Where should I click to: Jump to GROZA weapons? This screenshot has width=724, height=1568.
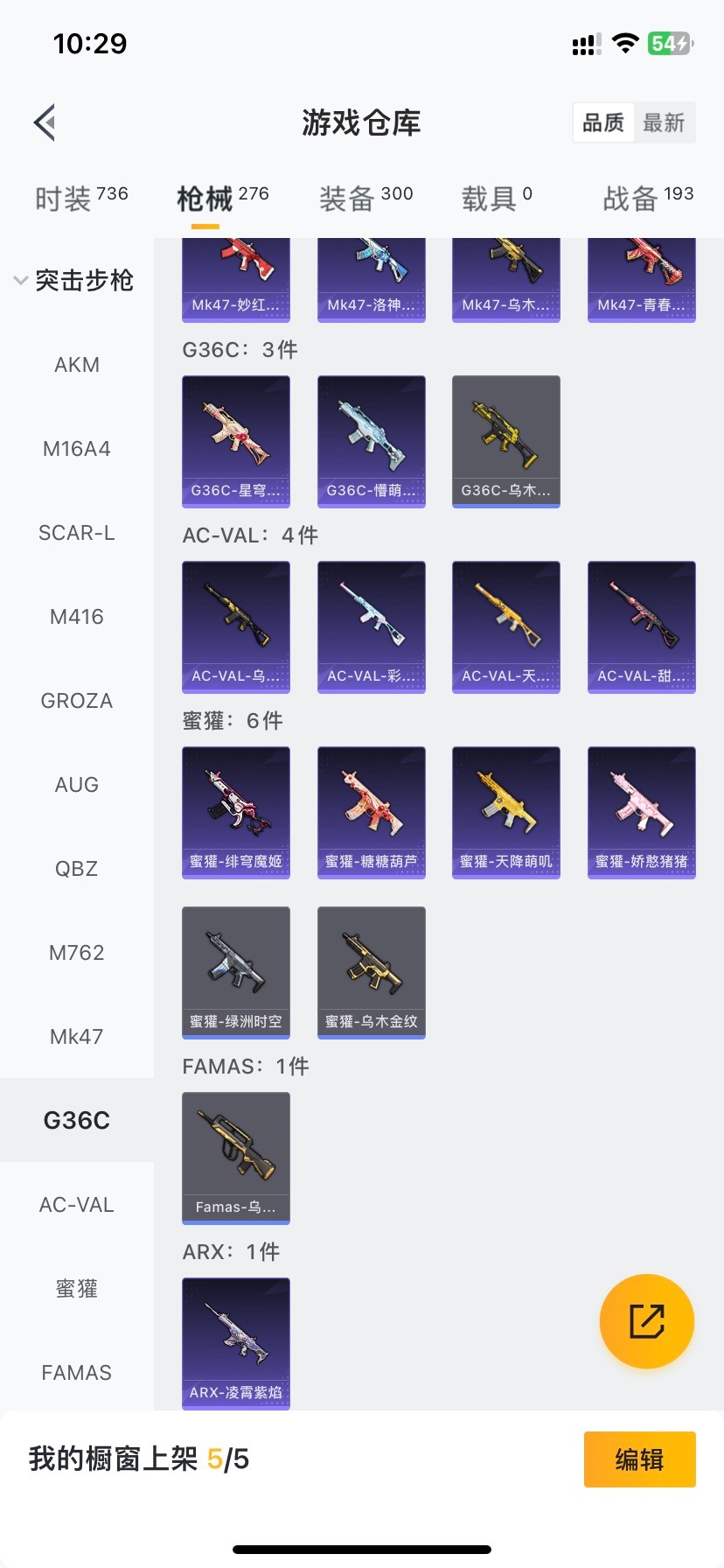coord(77,701)
